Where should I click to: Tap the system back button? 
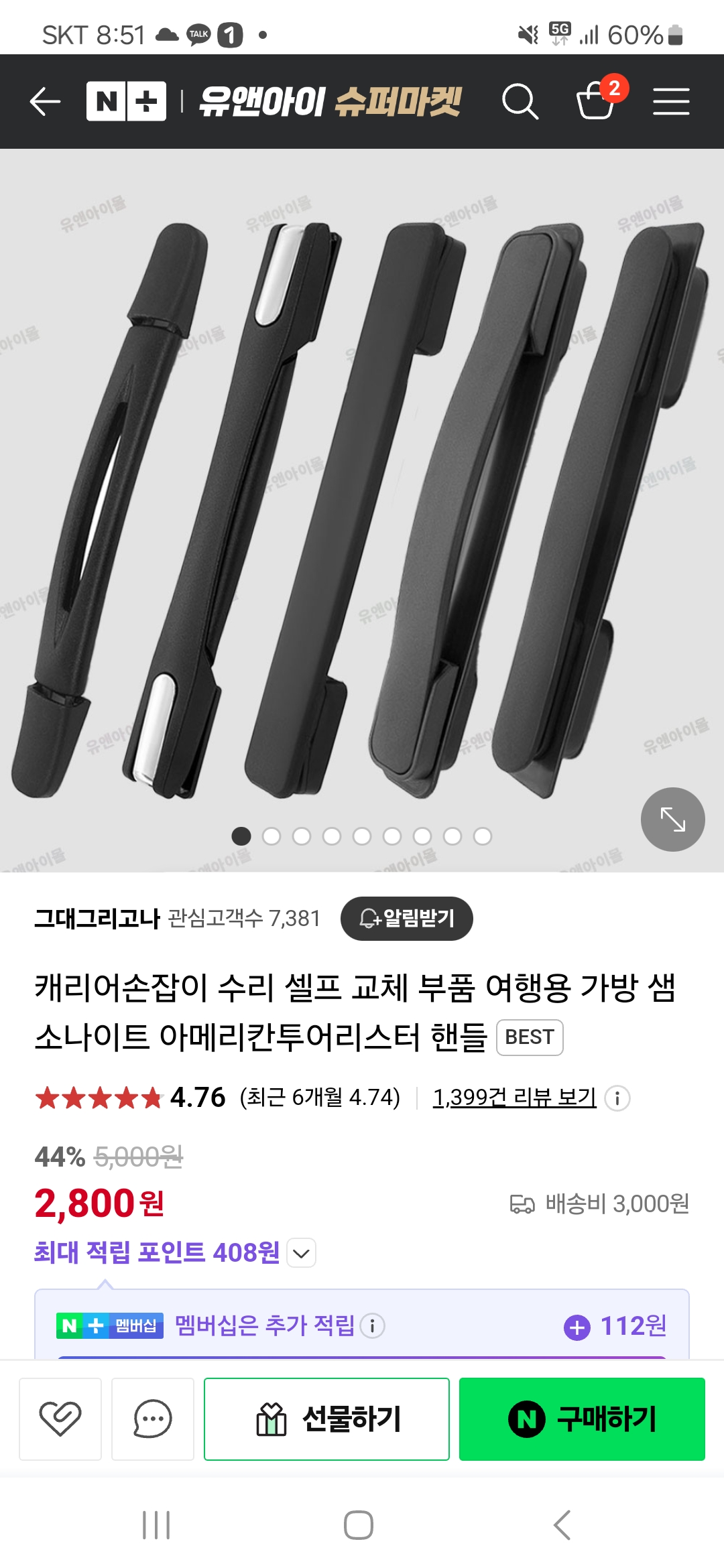pos(562,1525)
